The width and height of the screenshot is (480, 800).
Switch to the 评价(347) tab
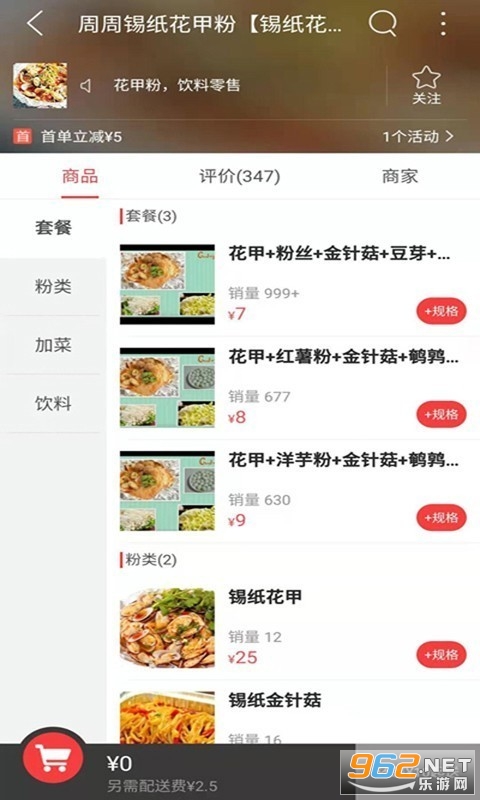click(239, 177)
